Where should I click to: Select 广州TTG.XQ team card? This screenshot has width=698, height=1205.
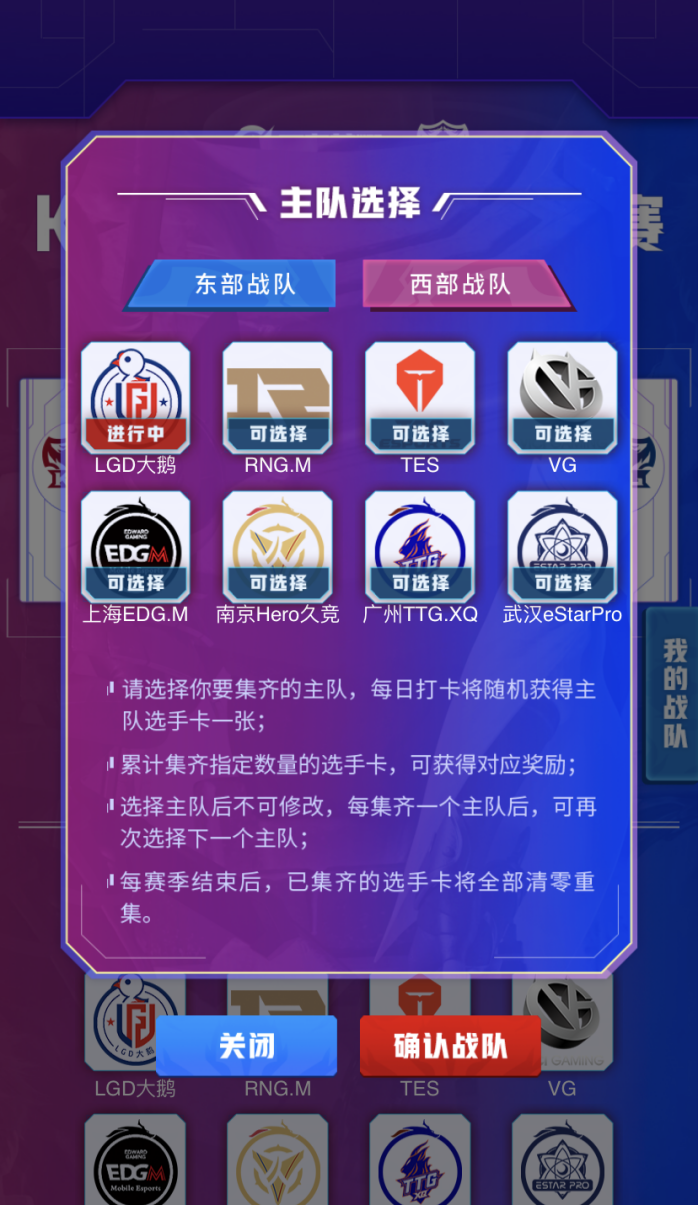pos(420,546)
